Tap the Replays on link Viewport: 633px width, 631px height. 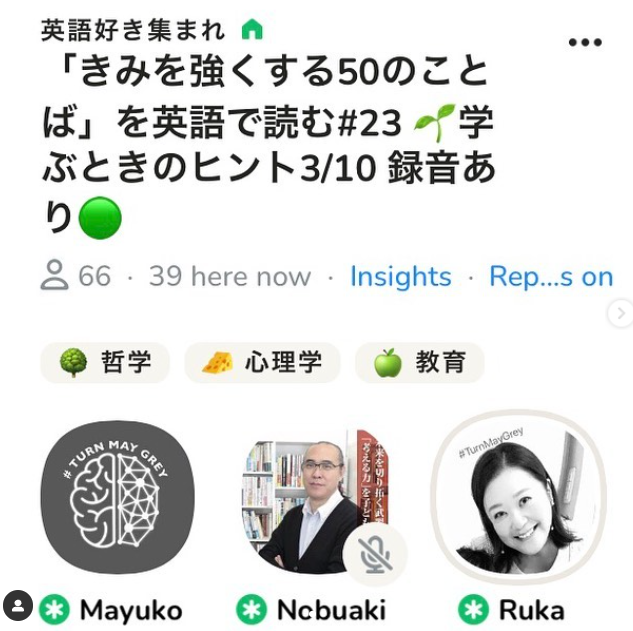click(550, 276)
